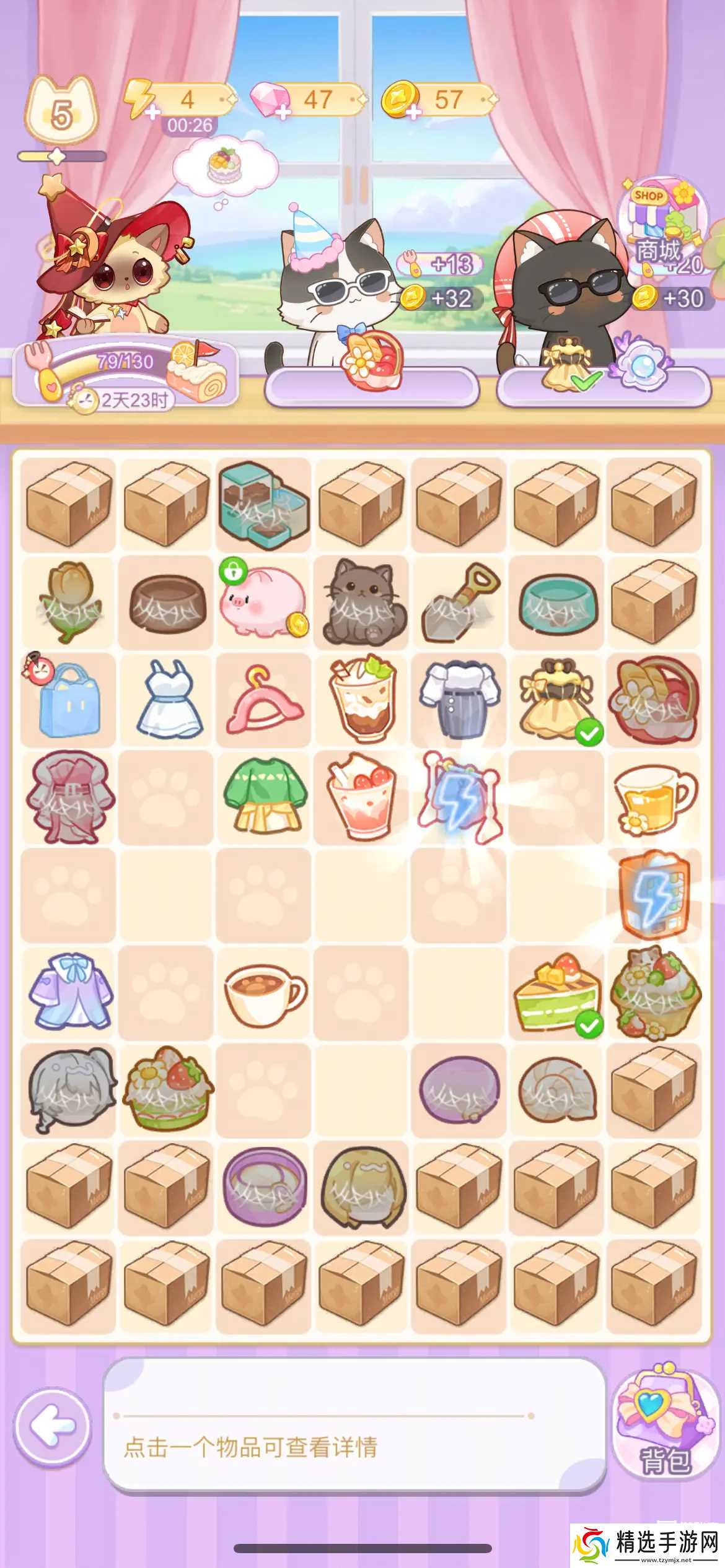Select the blue sailor uniform item
Screen dimensions: 725x1568
click(69, 992)
